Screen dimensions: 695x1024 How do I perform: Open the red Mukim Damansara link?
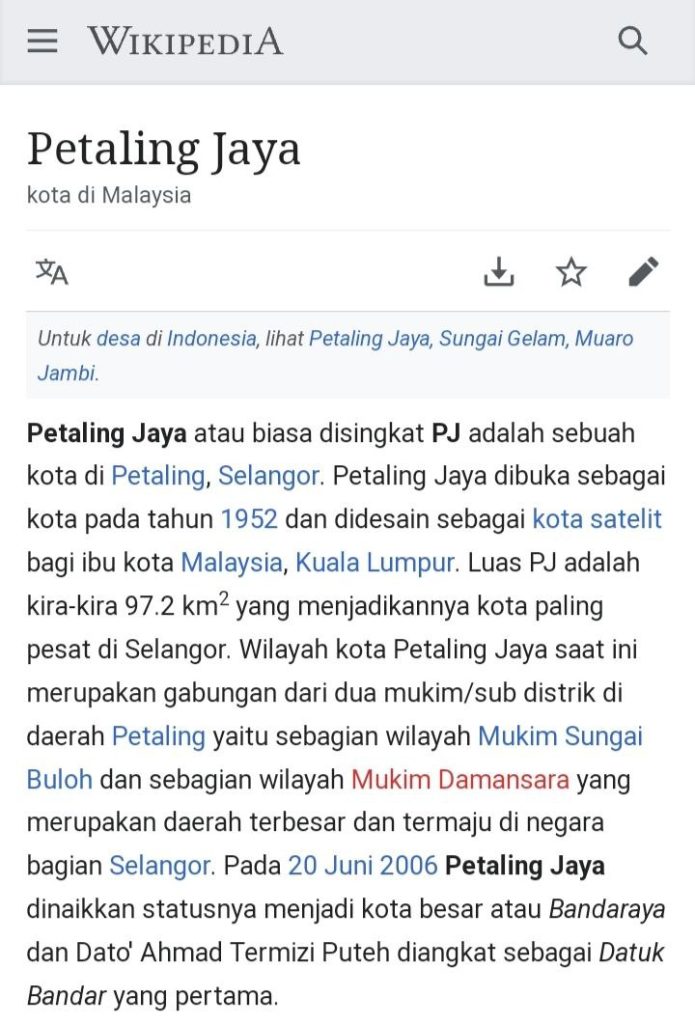460,779
